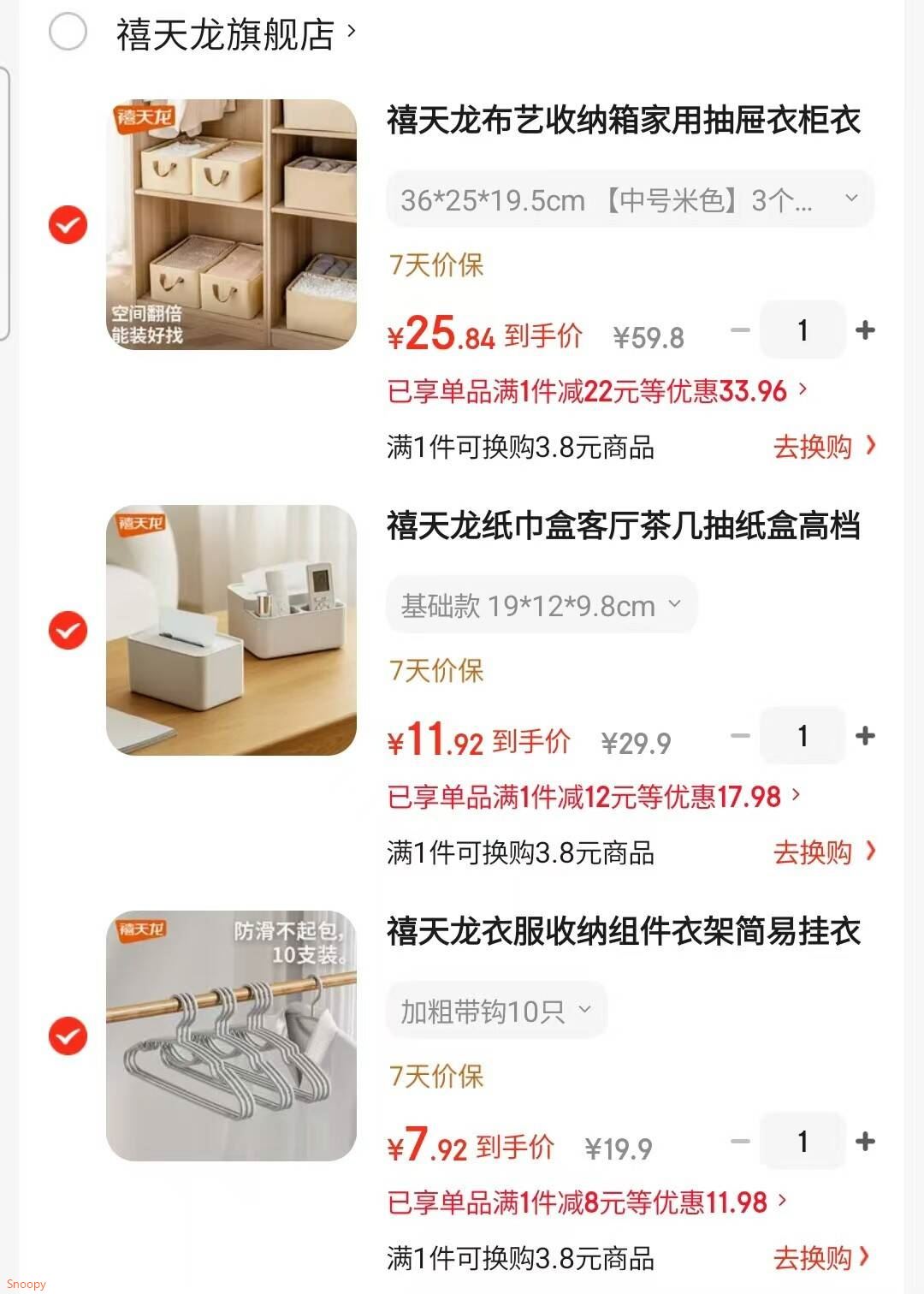
Task: Open the 加粗带钩10只 variant selector
Action: (496, 1010)
